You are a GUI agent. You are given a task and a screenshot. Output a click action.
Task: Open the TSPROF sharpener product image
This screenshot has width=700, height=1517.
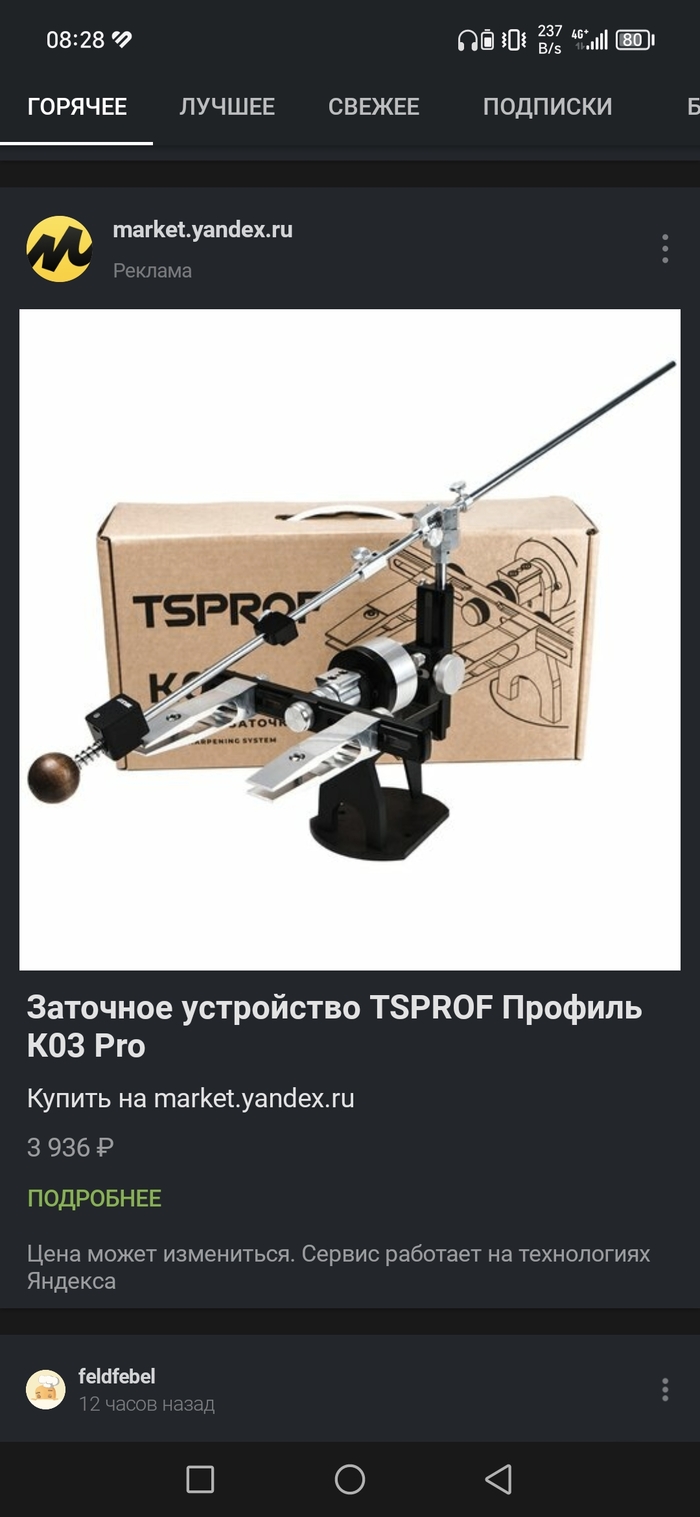point(350,640)
